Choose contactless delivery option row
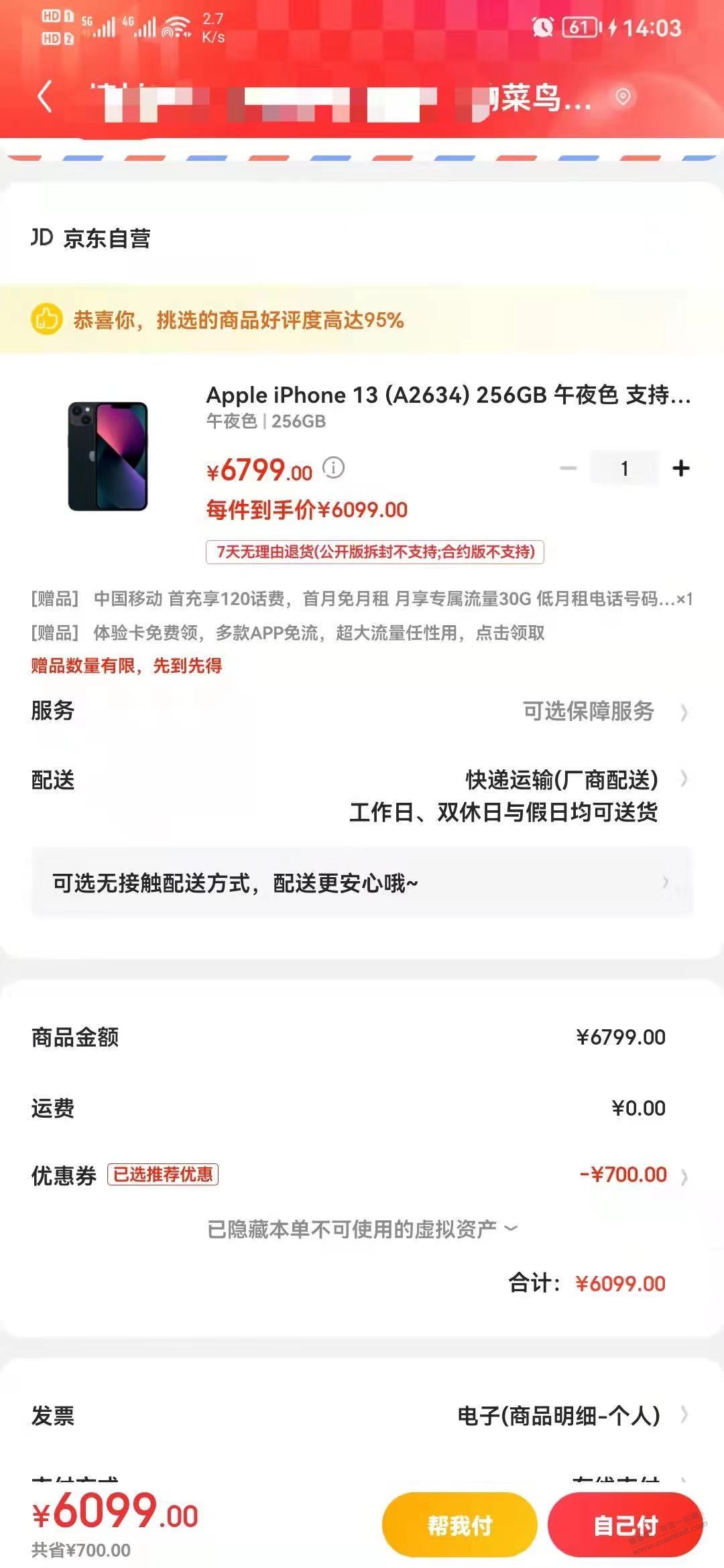This screenshot has height=1568, width=724. click(362, 883)
